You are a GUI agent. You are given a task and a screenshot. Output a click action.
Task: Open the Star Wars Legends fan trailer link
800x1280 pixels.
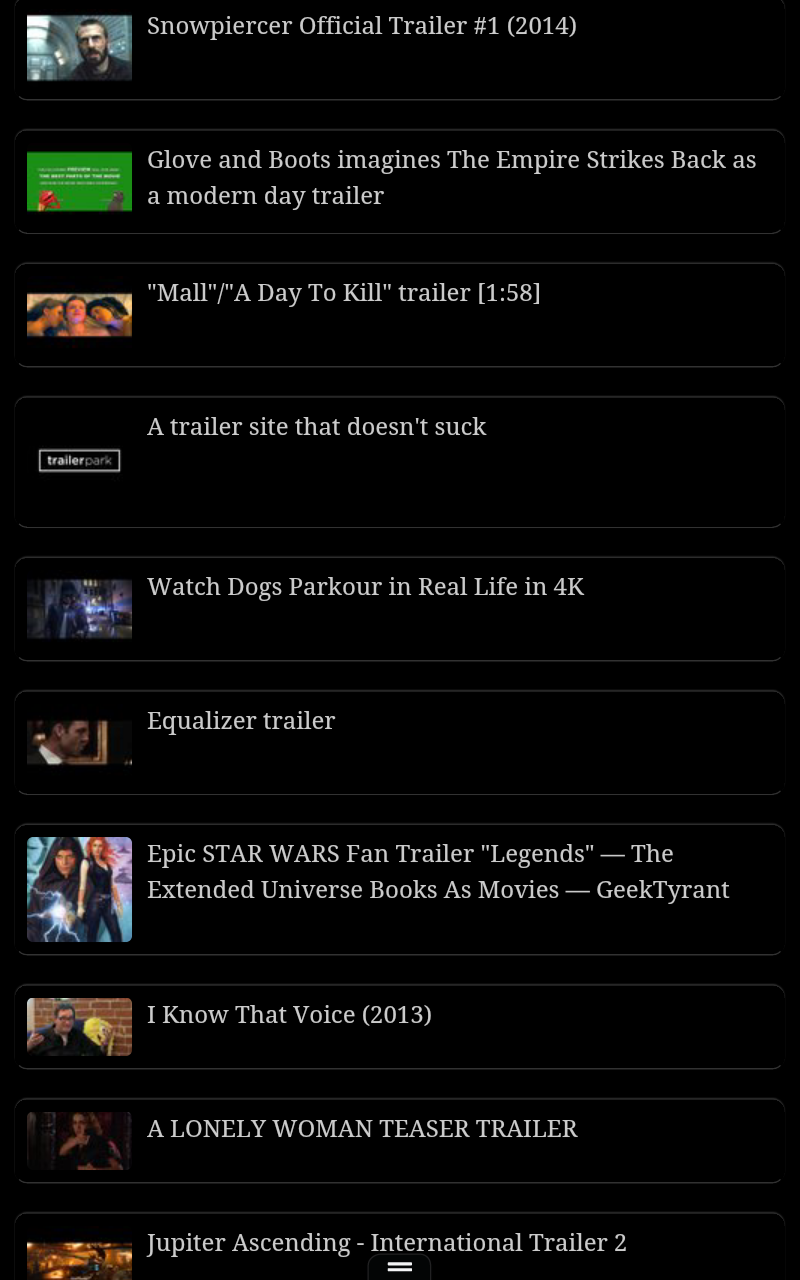[x=438, y=871]
